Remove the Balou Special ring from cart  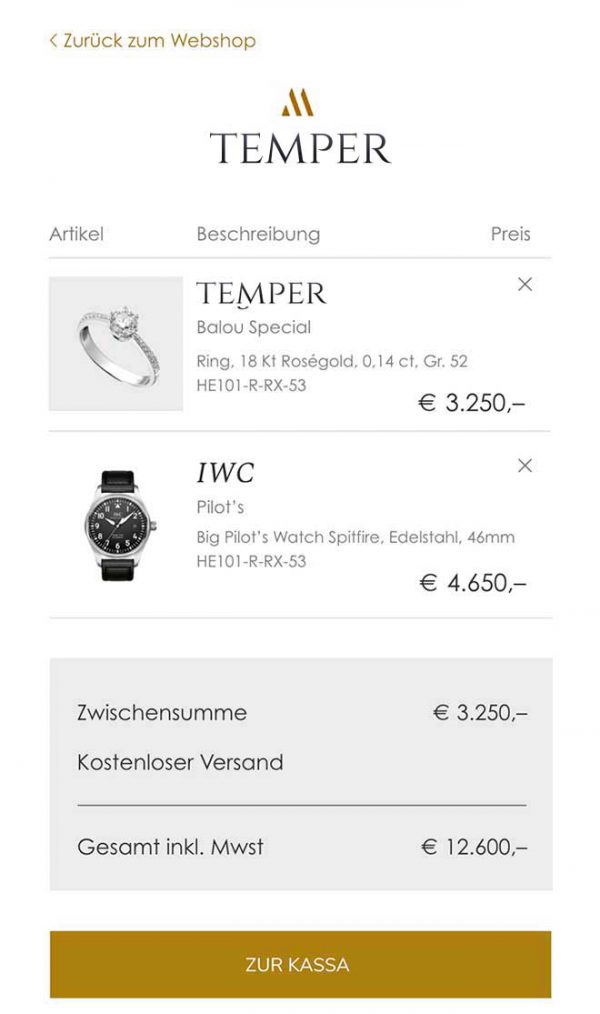coord(525,285)
